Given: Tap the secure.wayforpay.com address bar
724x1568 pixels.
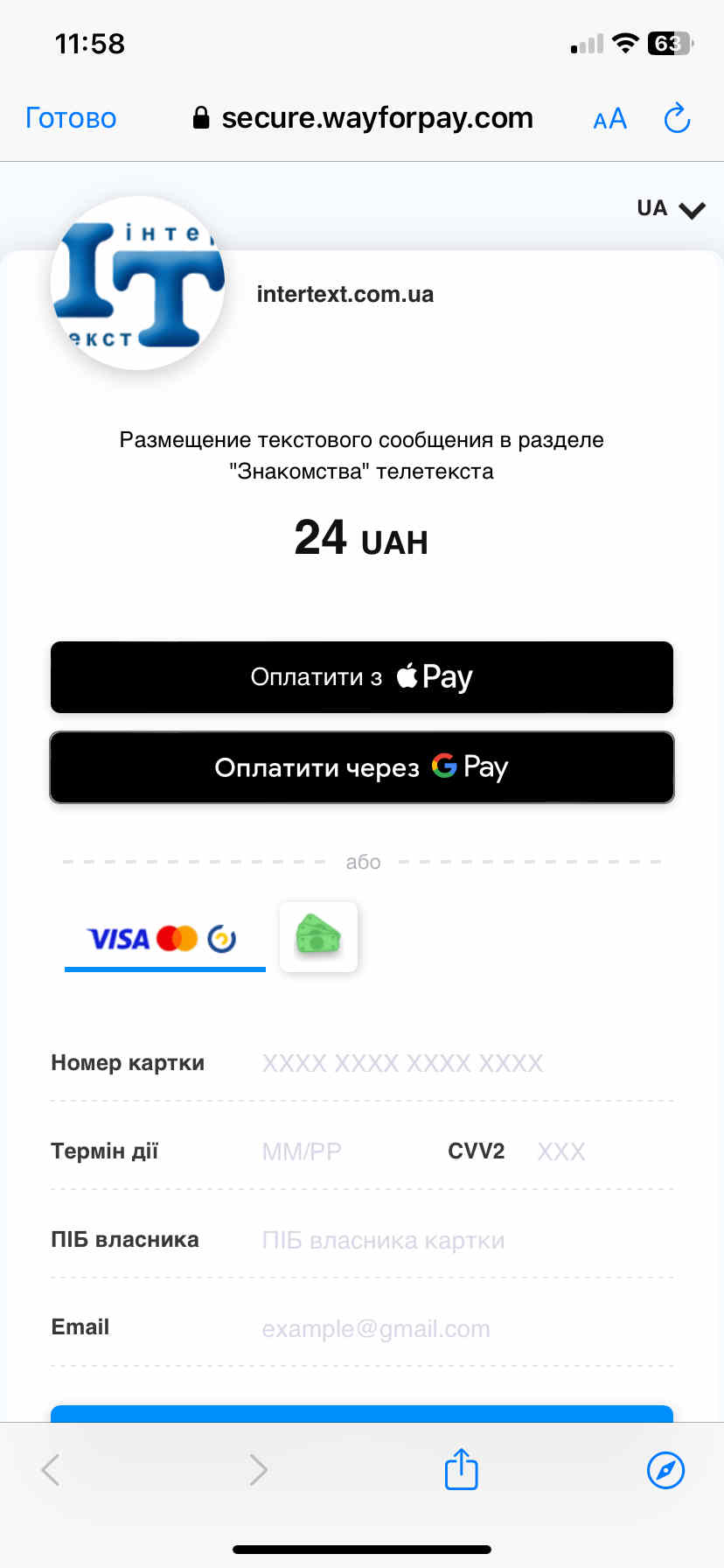Looking at the screenshot, I should [x=363, y=117].
